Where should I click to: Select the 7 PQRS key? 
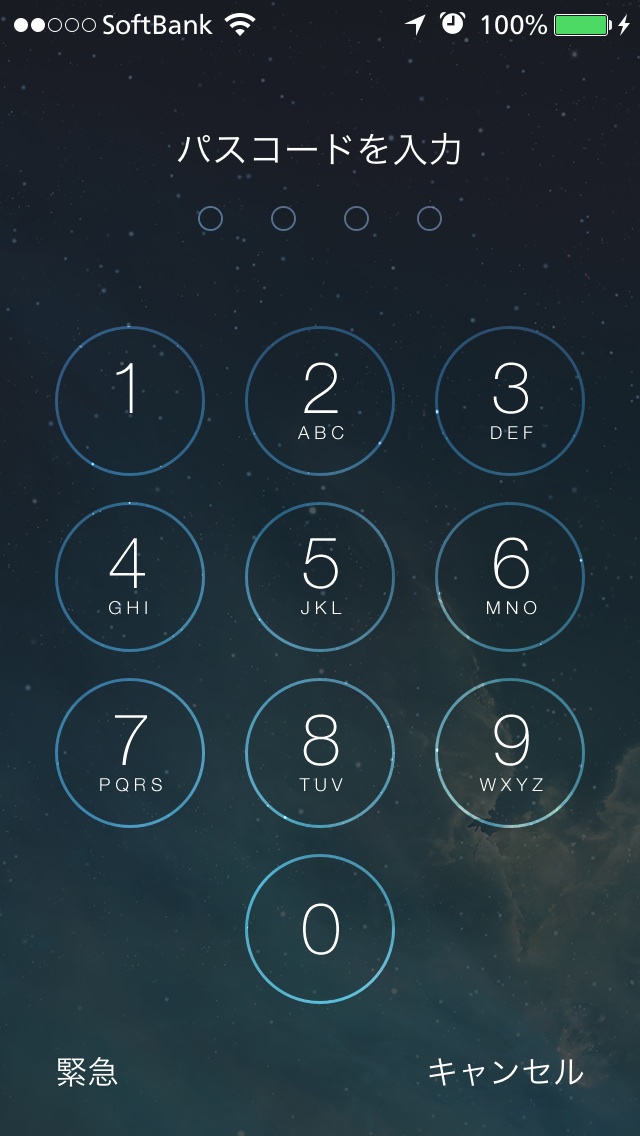[130, 753]
